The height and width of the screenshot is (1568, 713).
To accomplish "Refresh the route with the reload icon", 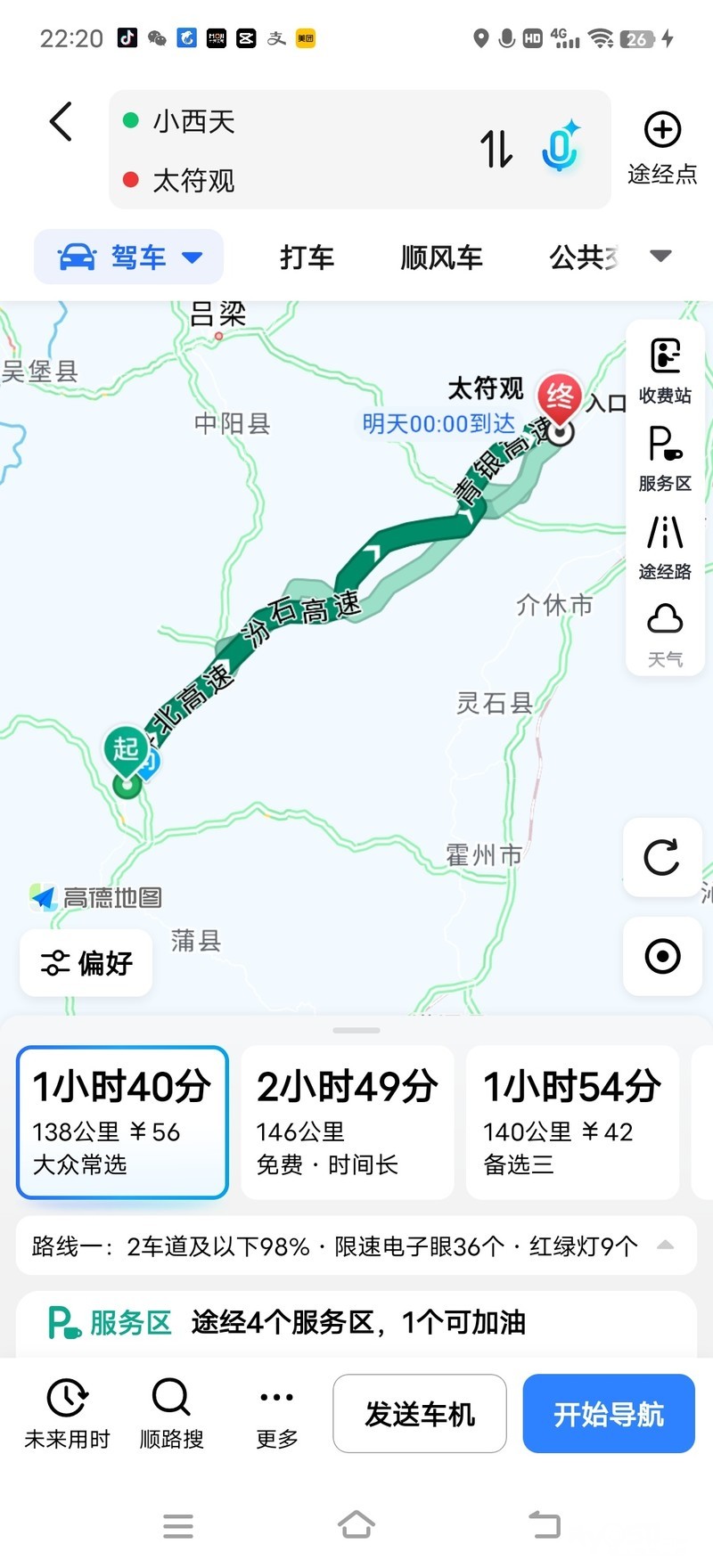I will tap(662, 857).
